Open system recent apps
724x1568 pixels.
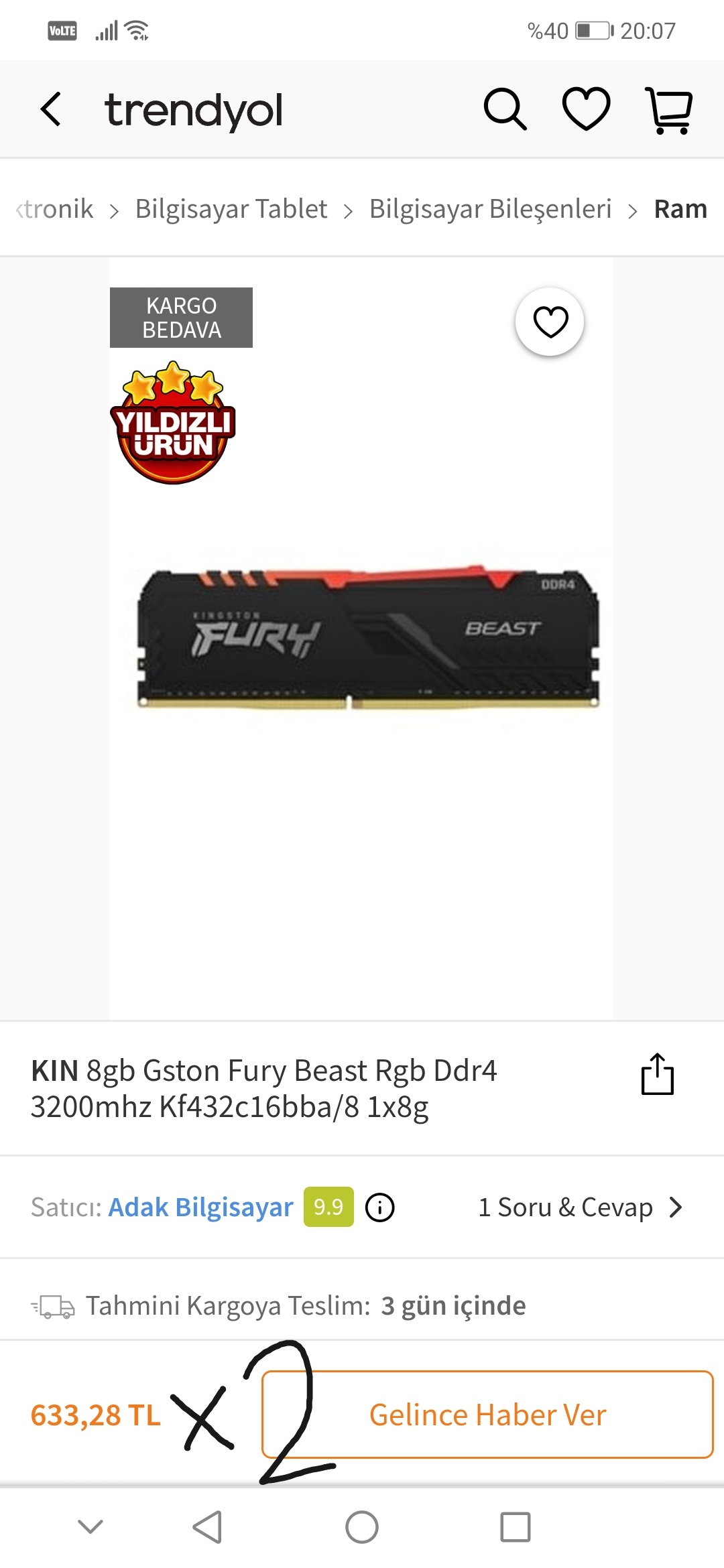point(515,1527)
